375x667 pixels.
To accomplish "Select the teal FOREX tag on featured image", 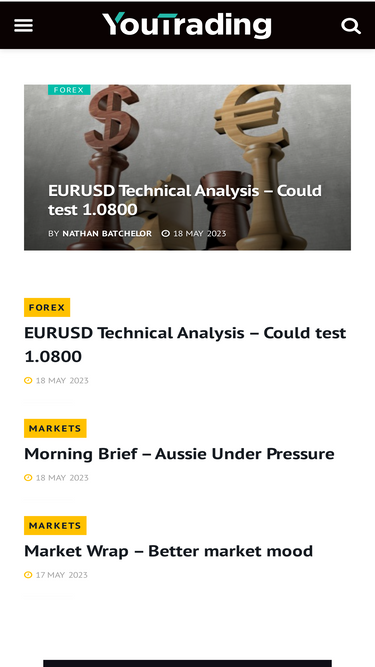I will click(x=69, y=90).
